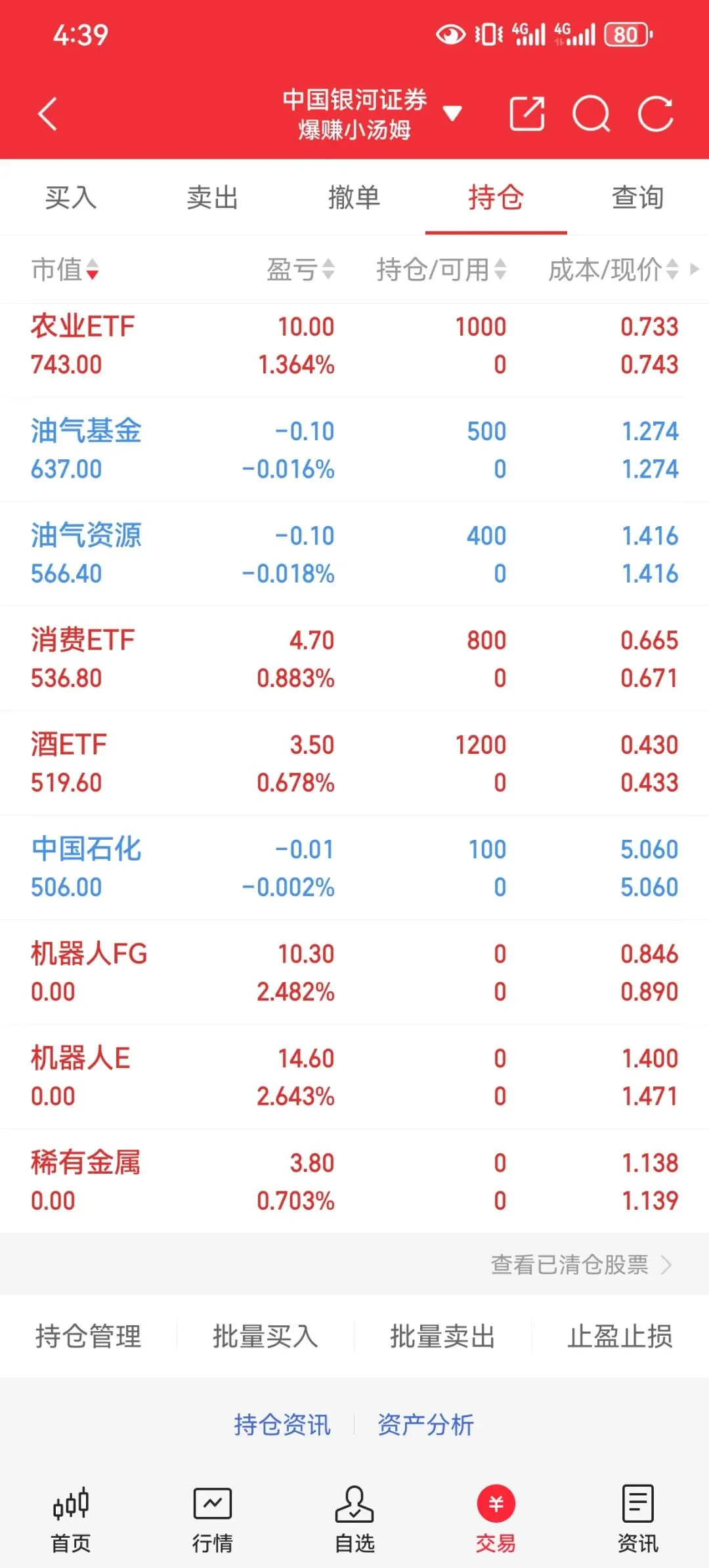The height and width of the screenshot is (1568, 709).
Task: Switch to the 买入 tab
Action: pyautogui.click(x=71, y=197)
